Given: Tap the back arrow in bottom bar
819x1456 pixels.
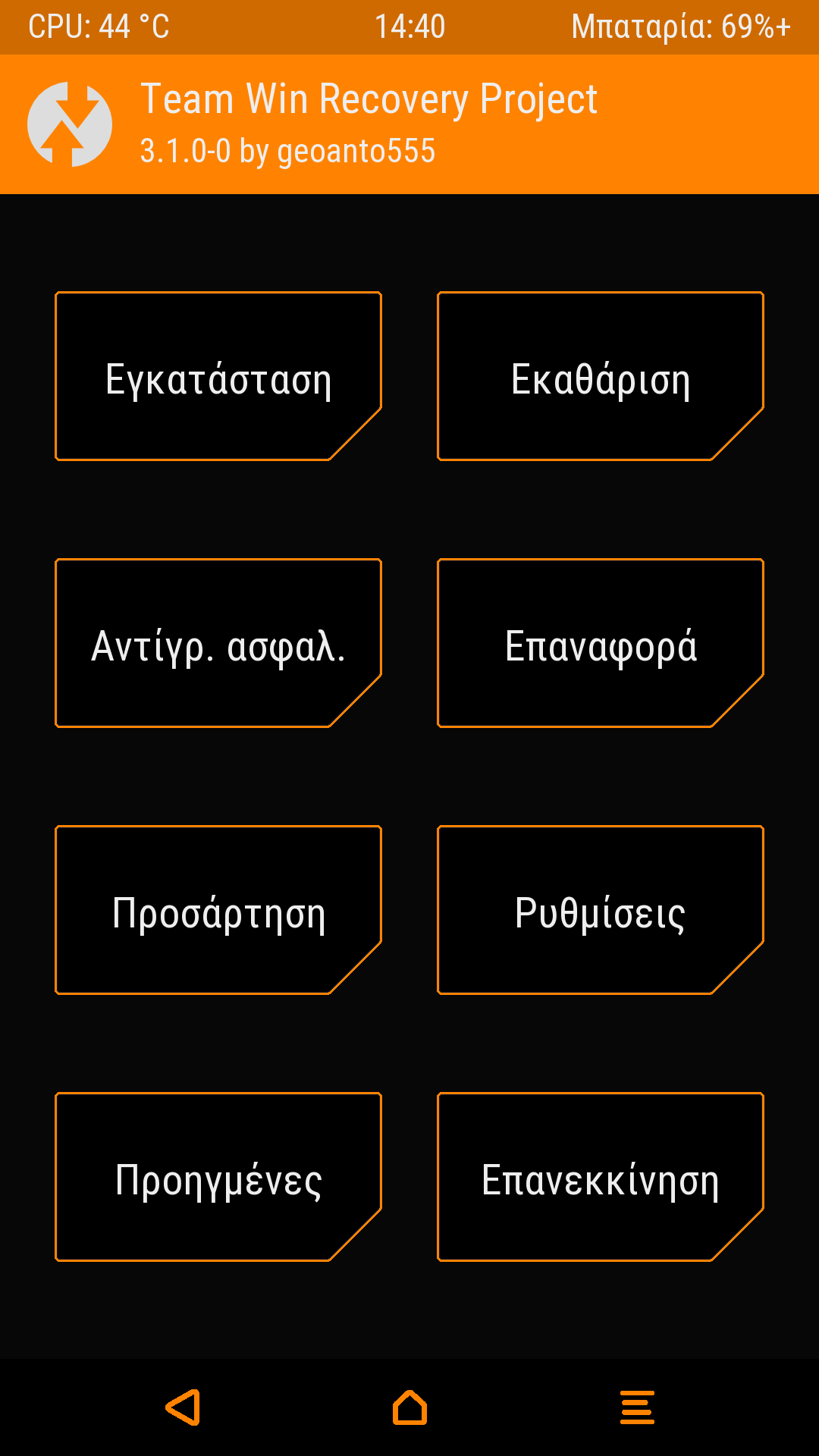Looking at the screenshot, I should pos(184,1407).
